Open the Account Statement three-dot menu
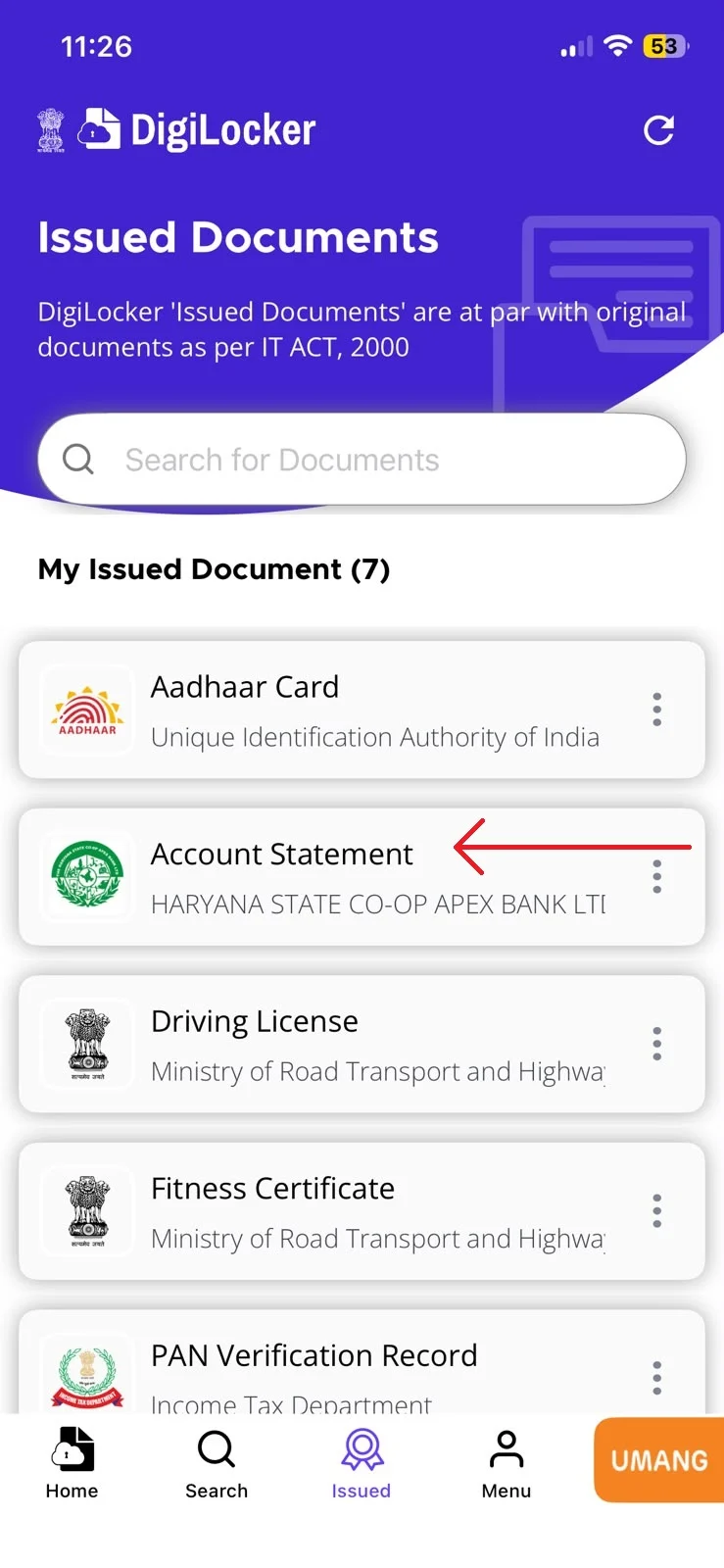Viewport: 724px width, 1568px height. click(x=656, y=876)
